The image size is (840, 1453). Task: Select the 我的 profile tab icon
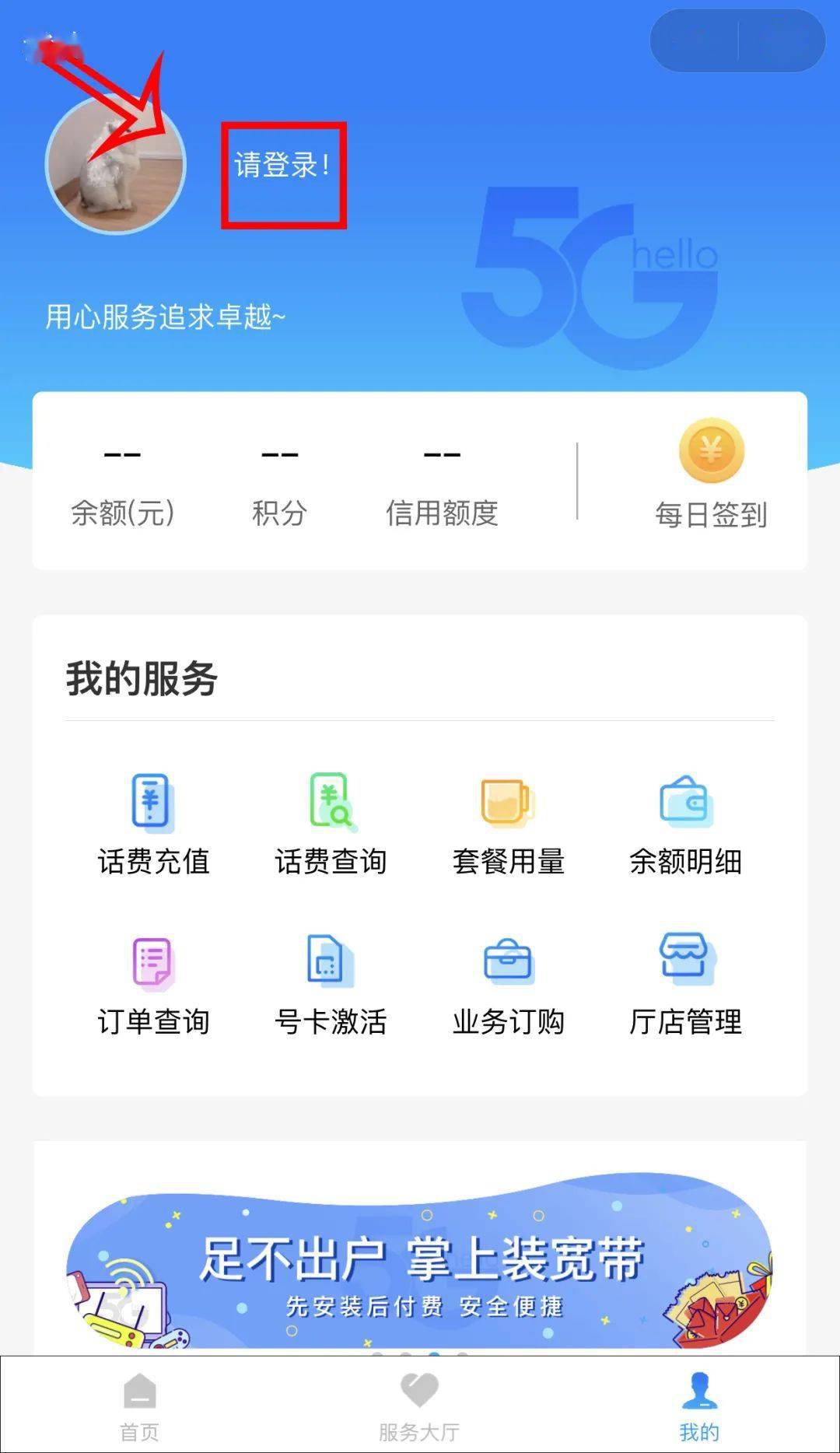point(699,1398)
